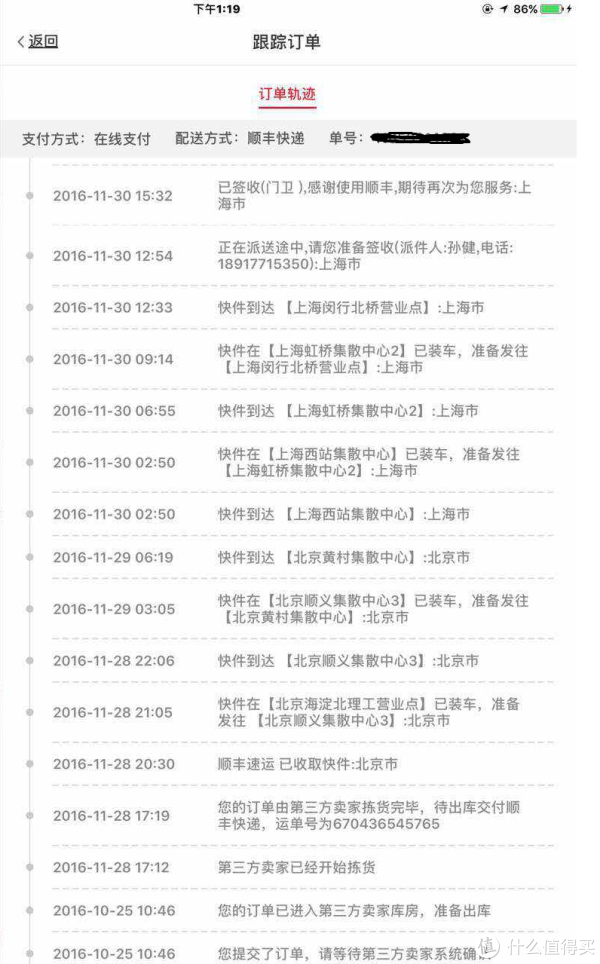Image resolution: width=600 pixels, height=964 pixels.
Task: Select the 订单轨迹 tab
Action: pyautogui.click(x=287, y=94)
